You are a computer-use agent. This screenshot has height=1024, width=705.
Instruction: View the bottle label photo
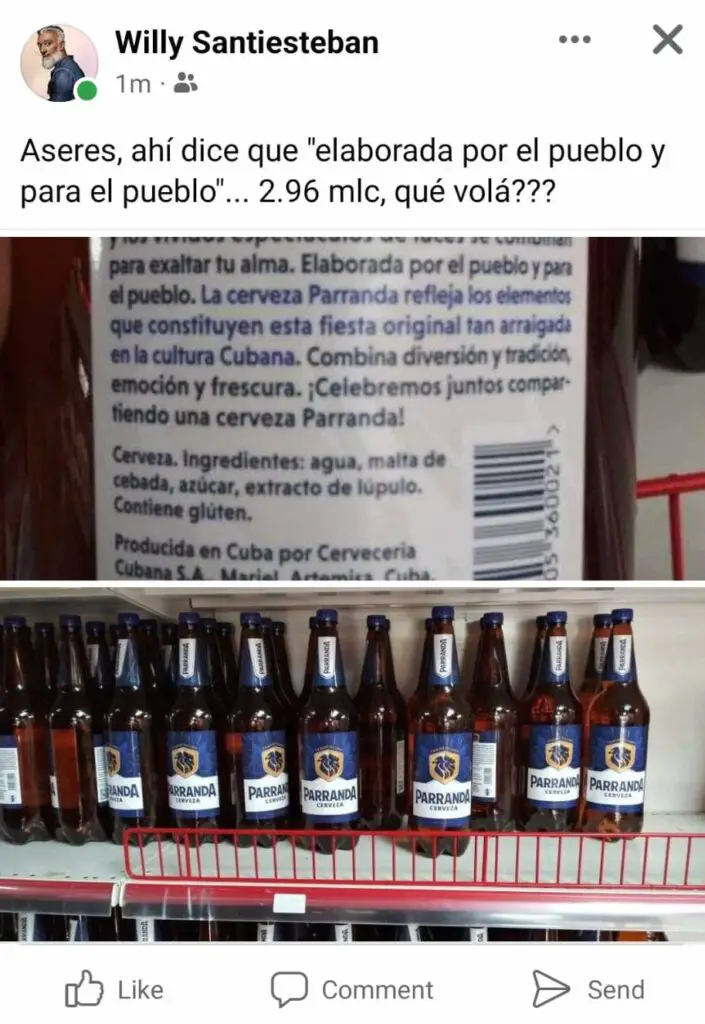352,408
